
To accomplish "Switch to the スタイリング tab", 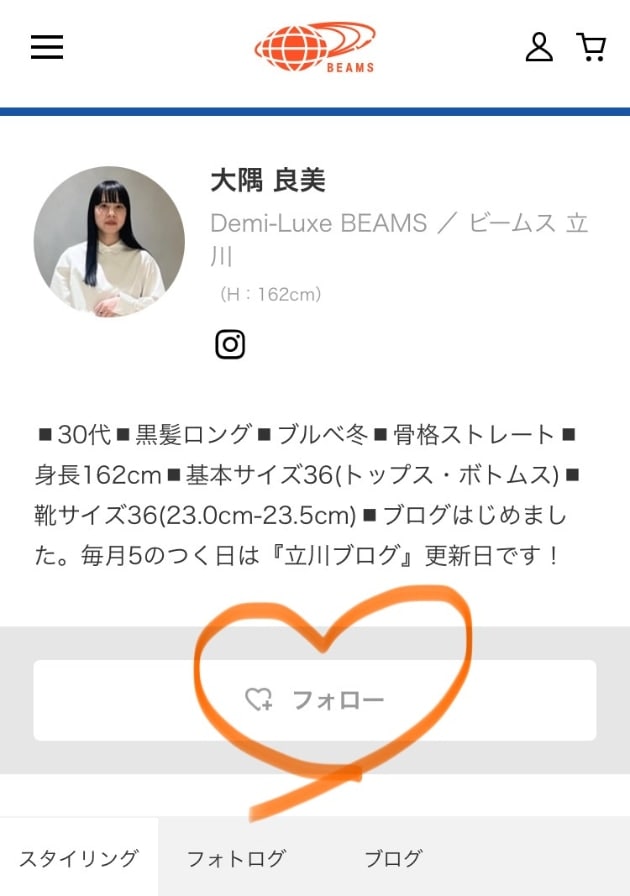I will point(79,858).
